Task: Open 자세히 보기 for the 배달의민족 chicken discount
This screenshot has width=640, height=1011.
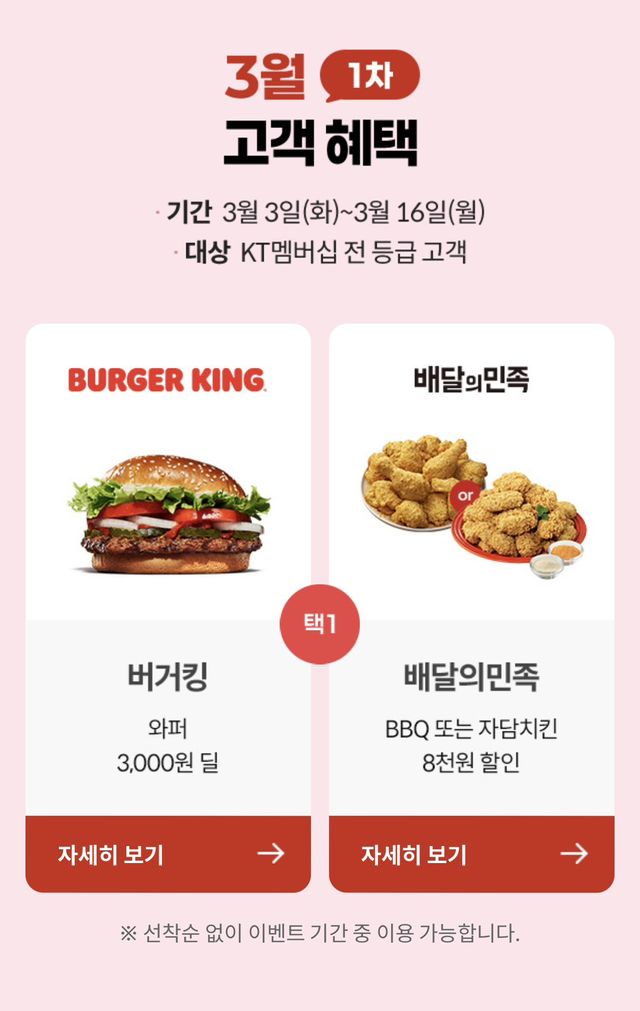Action: point(472,854)
